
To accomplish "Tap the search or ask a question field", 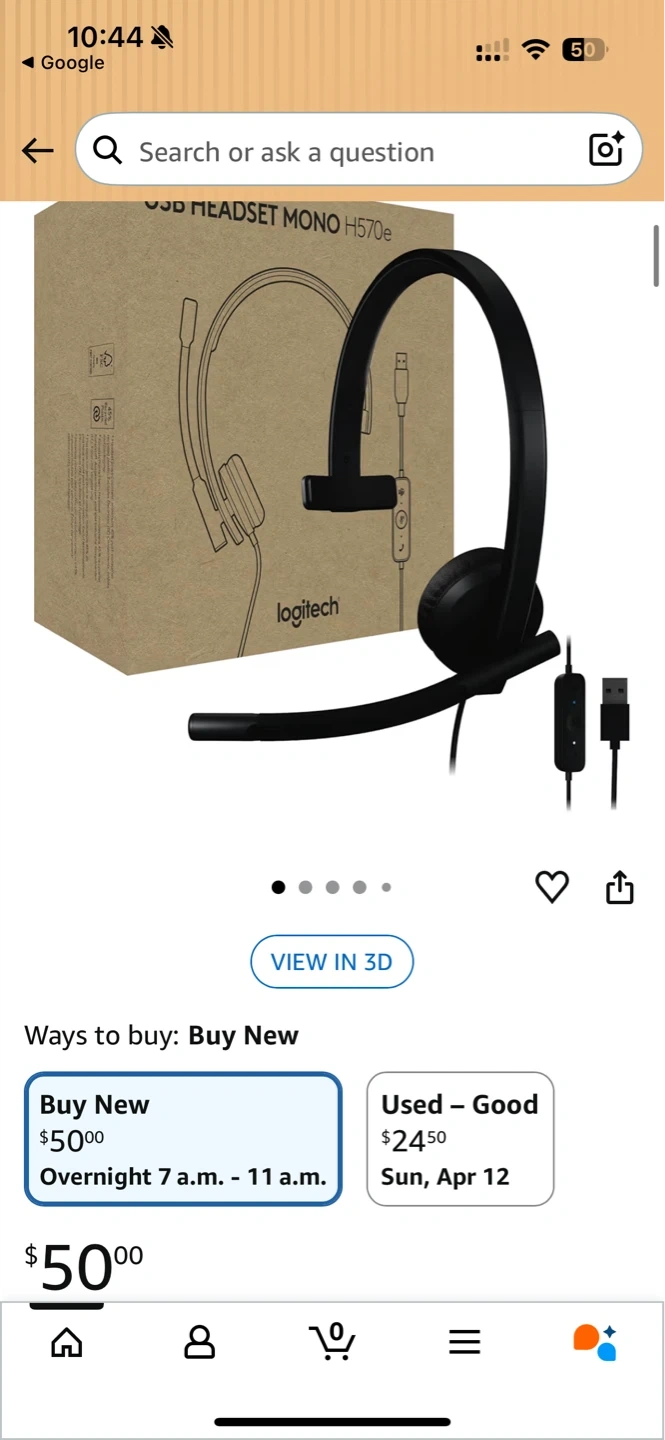I will pyautogui.click(x=358, y=151).
